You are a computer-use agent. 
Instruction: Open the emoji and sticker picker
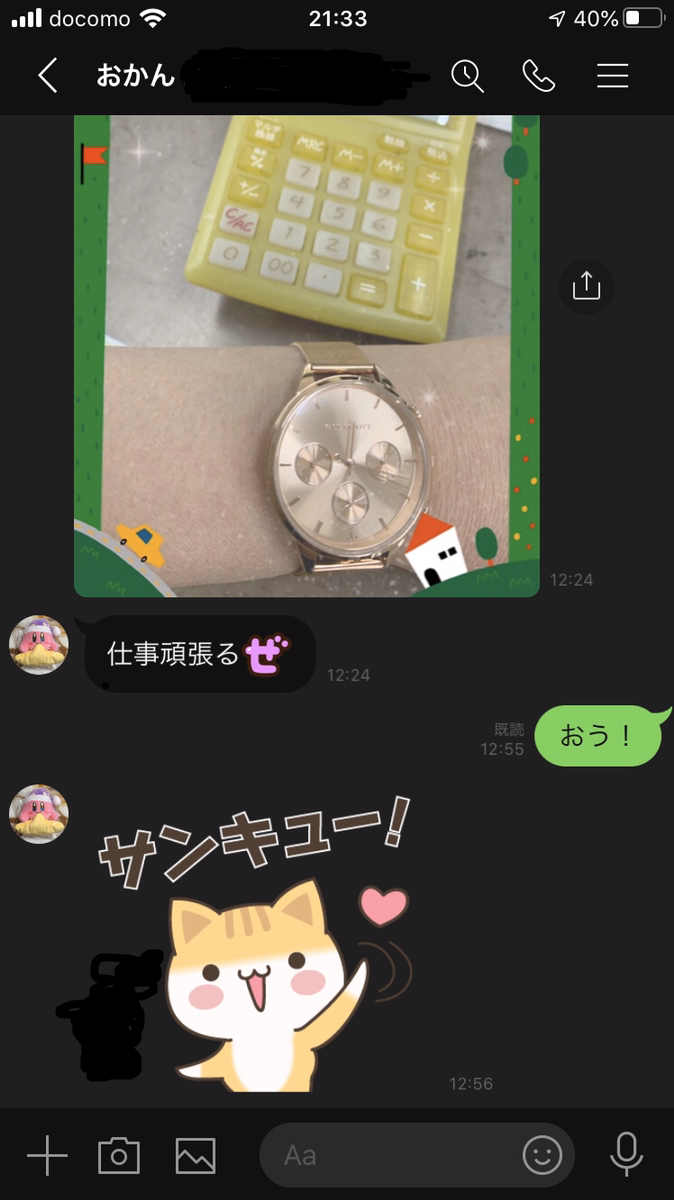542,1156
